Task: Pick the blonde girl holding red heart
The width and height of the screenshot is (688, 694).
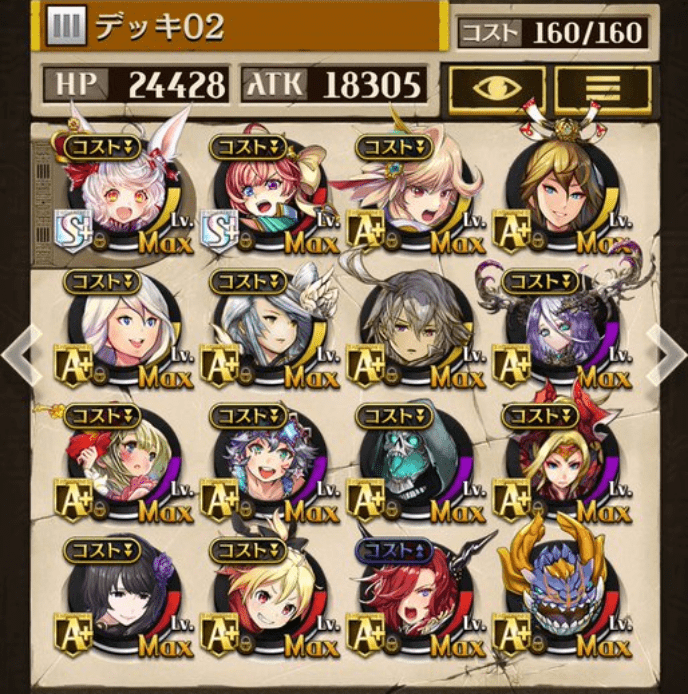Action: point(118,462)
